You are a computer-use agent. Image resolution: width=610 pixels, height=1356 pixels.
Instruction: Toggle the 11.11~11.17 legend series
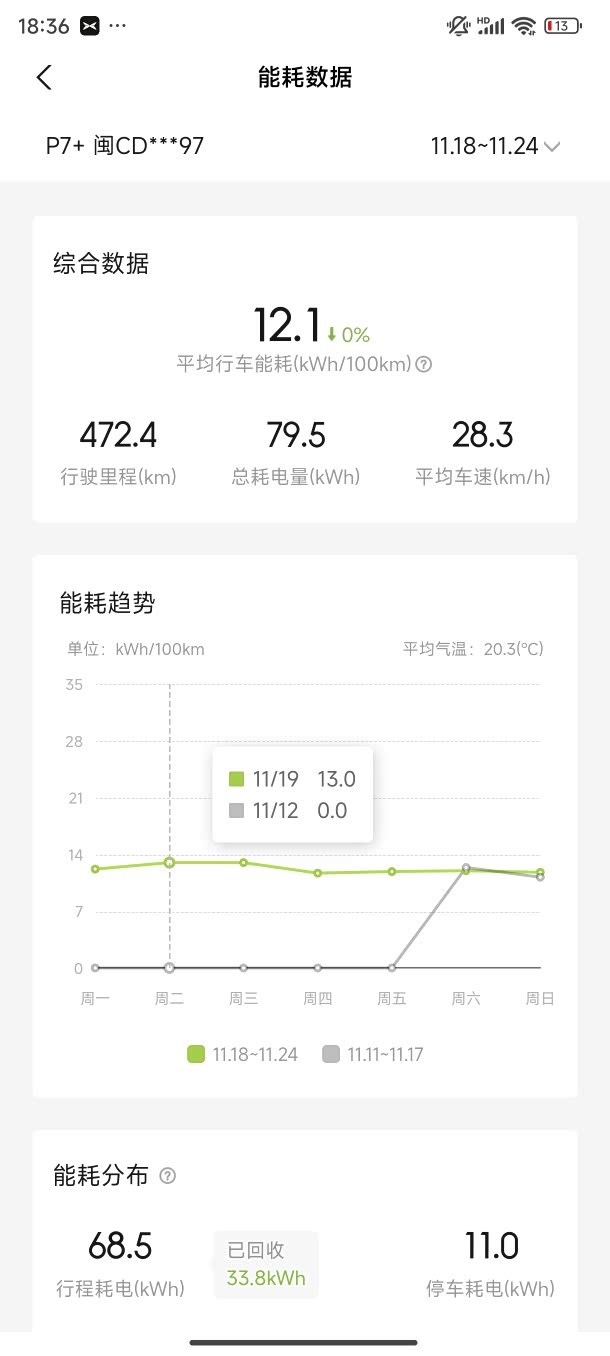click(373, 1054)
